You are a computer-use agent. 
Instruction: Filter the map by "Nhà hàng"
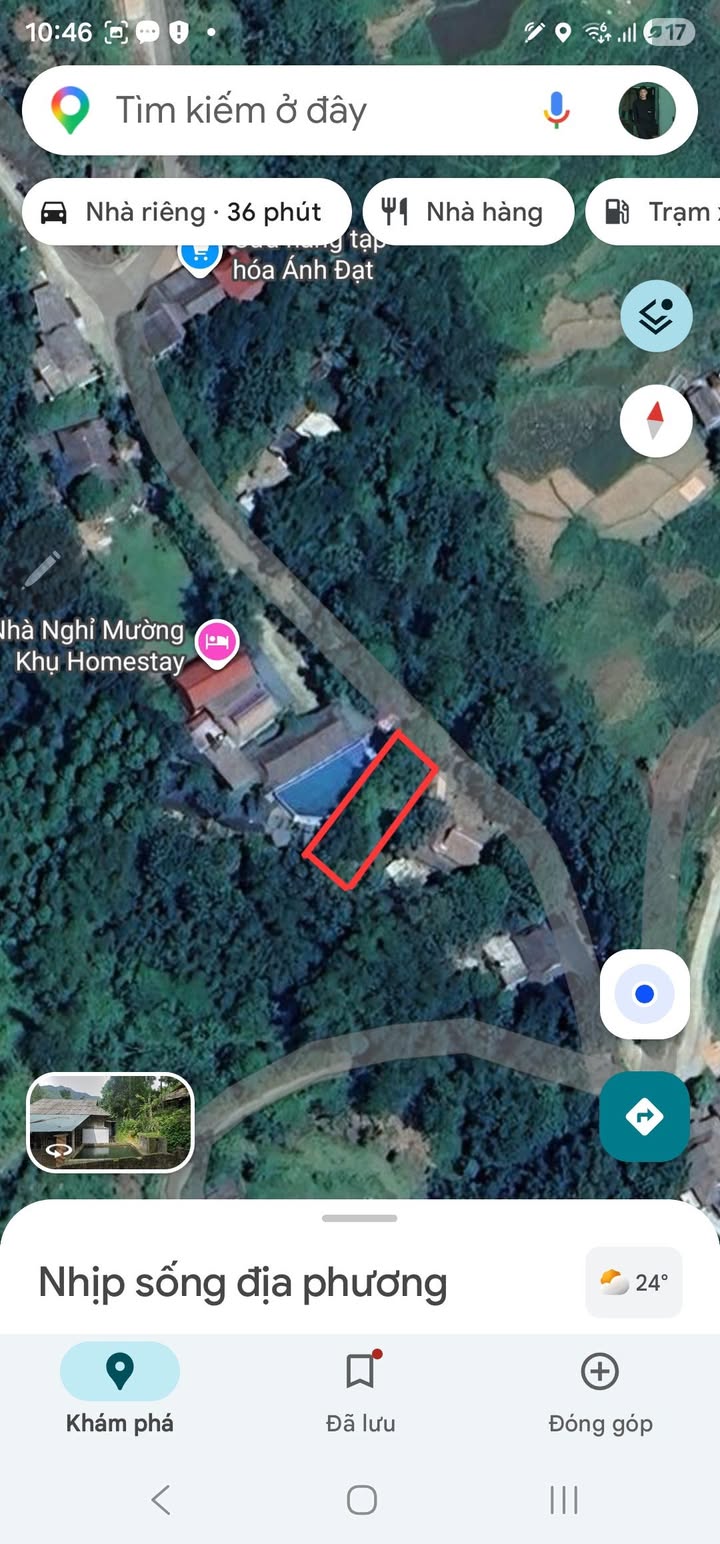click(x=468, y=212)
